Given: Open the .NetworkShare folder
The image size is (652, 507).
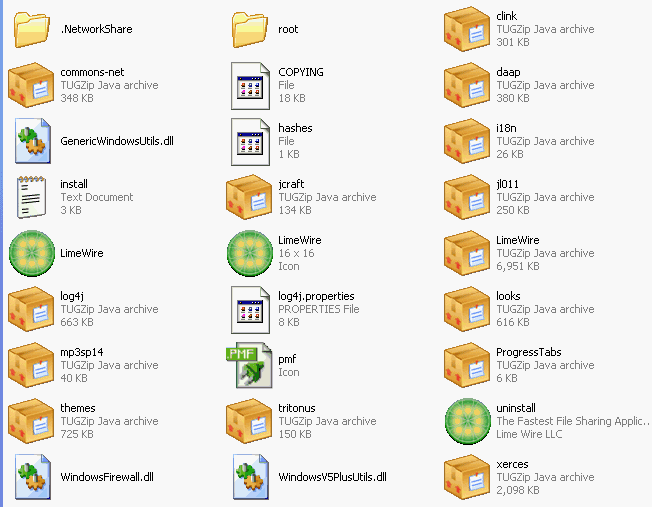Looking at the screenshot, I should coord(32,29).
